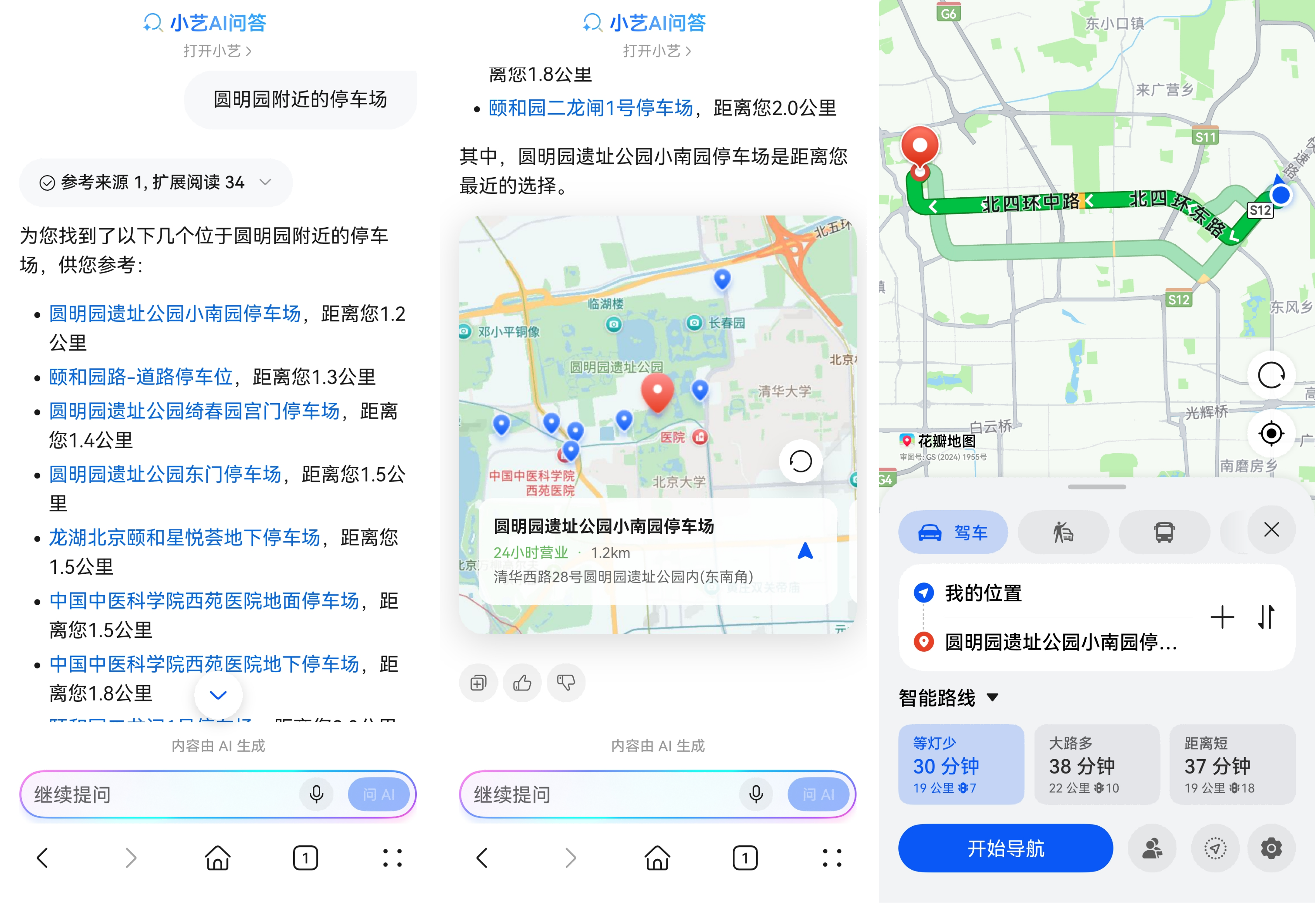
Task: Recenter map on my location
Action: 1271,434
